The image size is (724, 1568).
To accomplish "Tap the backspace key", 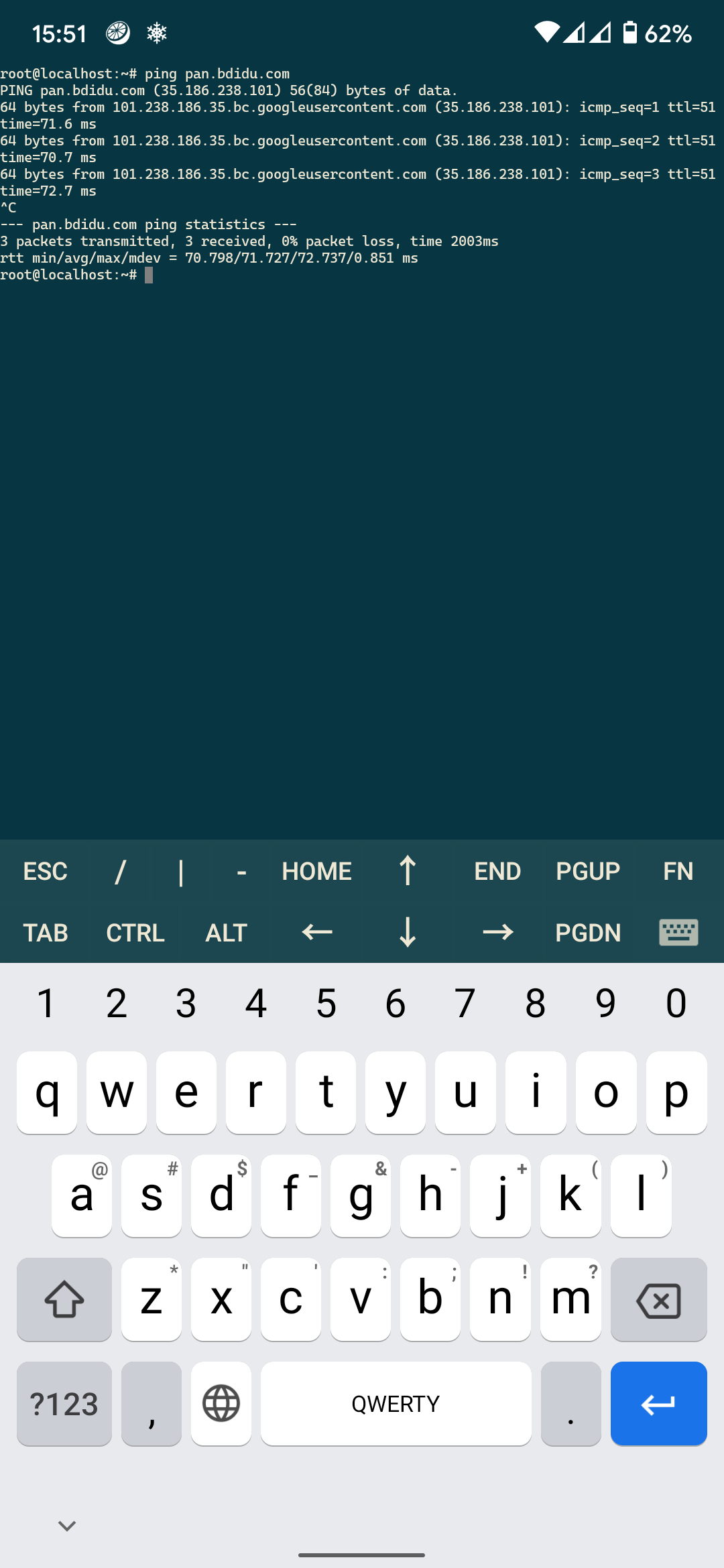I will click(x=658, y=1300).
